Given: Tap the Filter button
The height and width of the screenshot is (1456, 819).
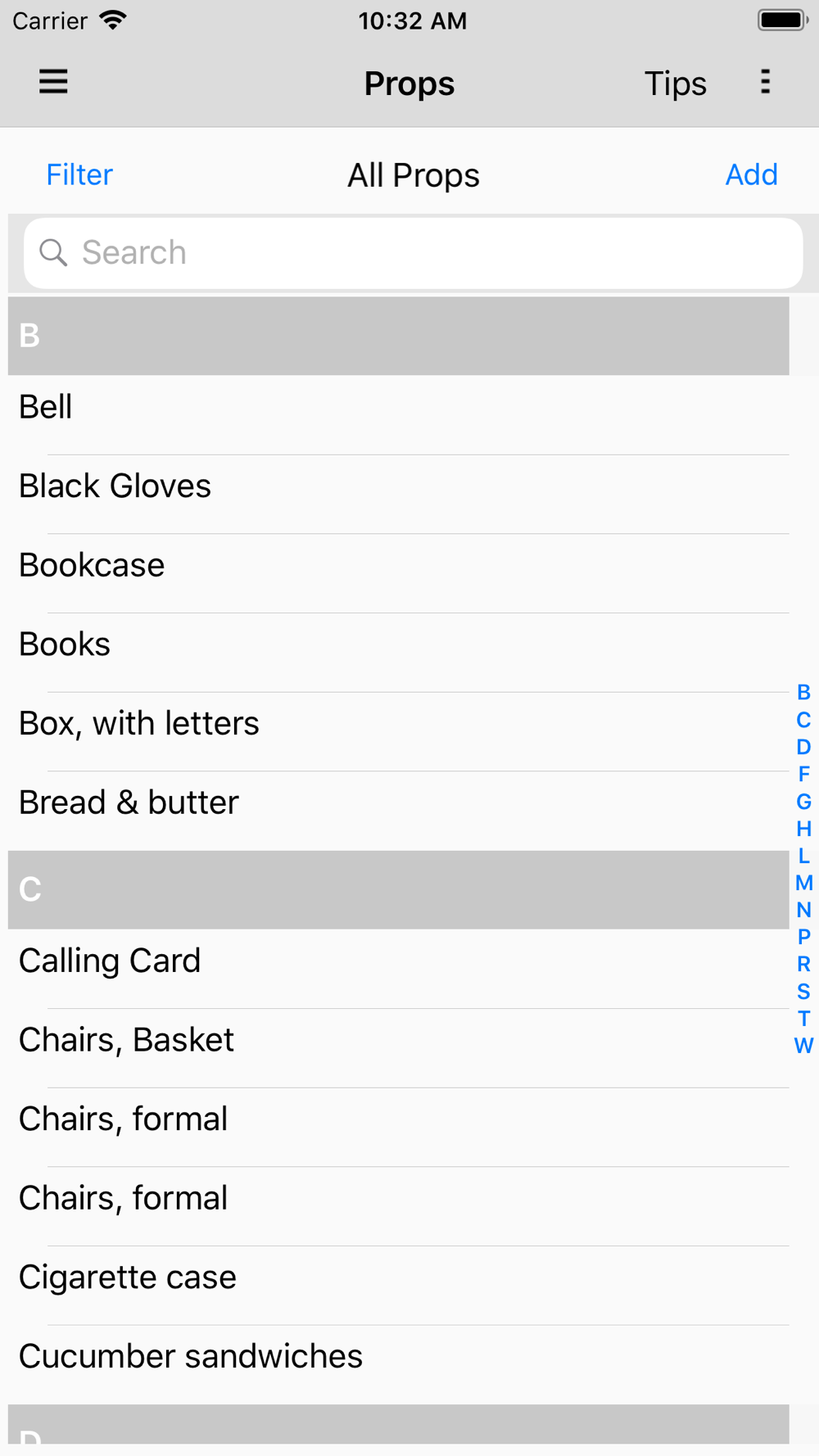Looking at the screenshot, I should 79,174.
